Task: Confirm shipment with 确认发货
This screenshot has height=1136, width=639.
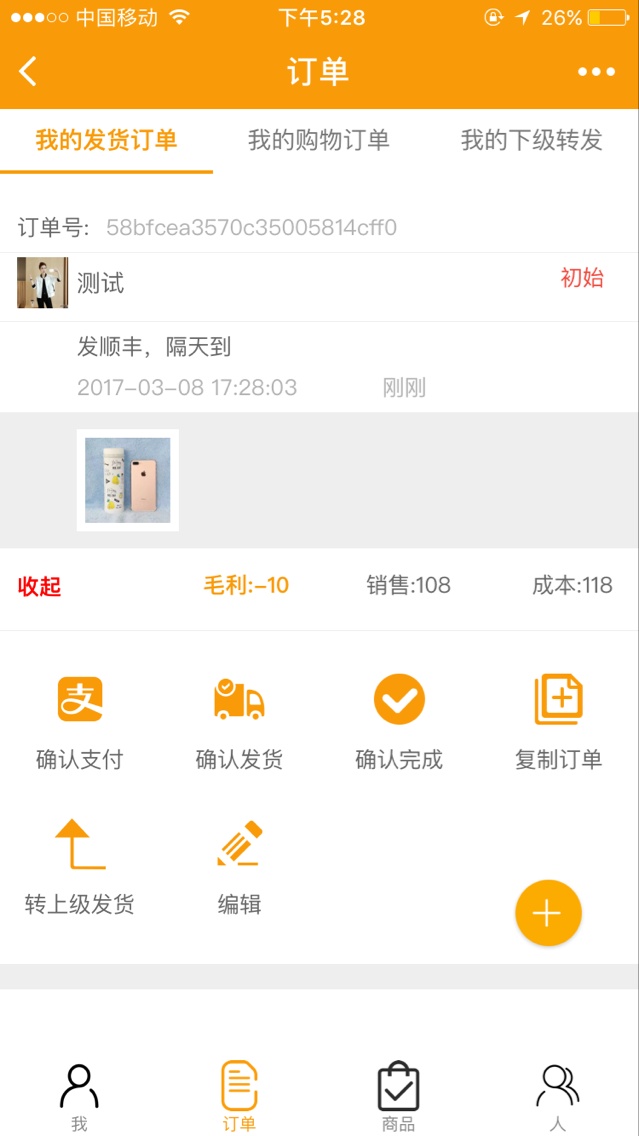Action: pos(239,720)
